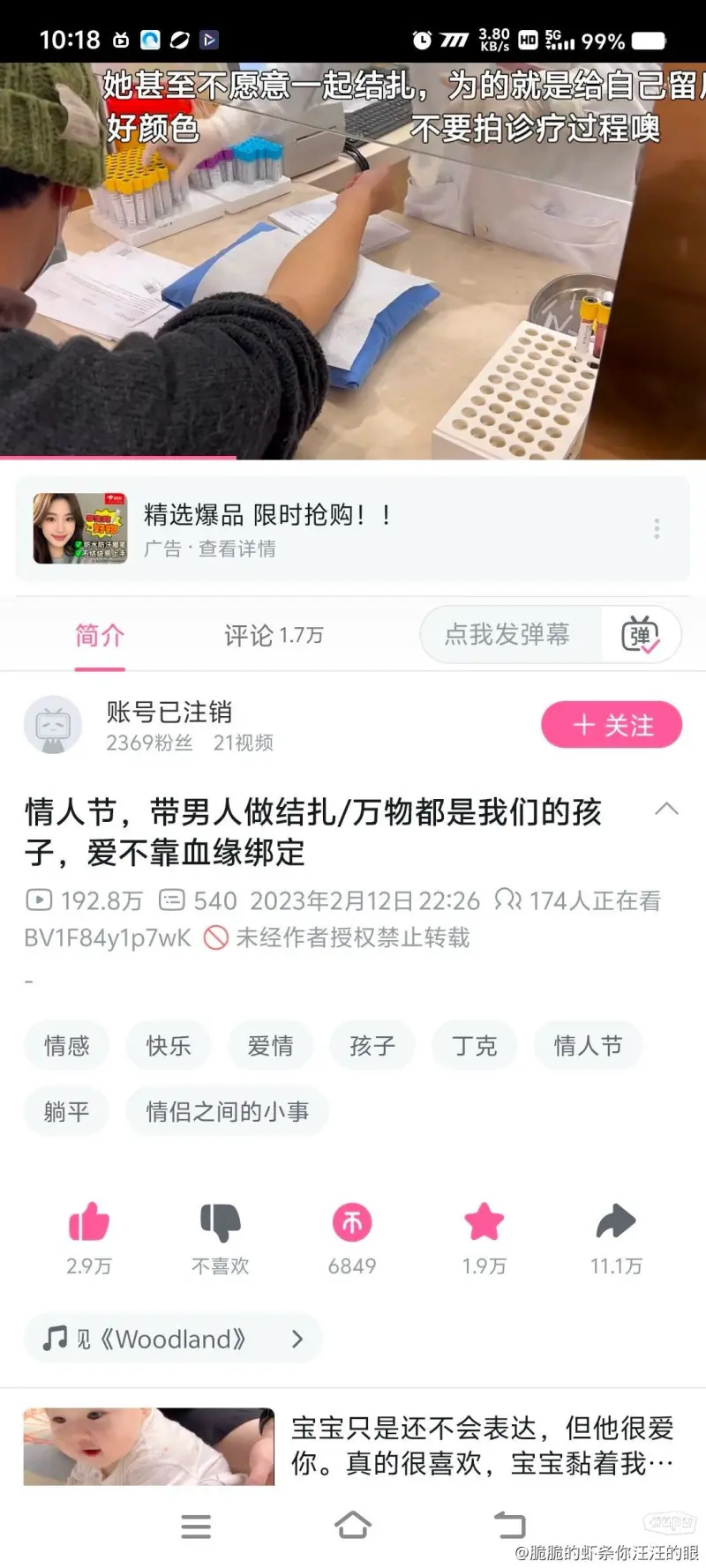Share the video via arrow icon
This screenshot has height=1568, width=706.
[616, 1224]
